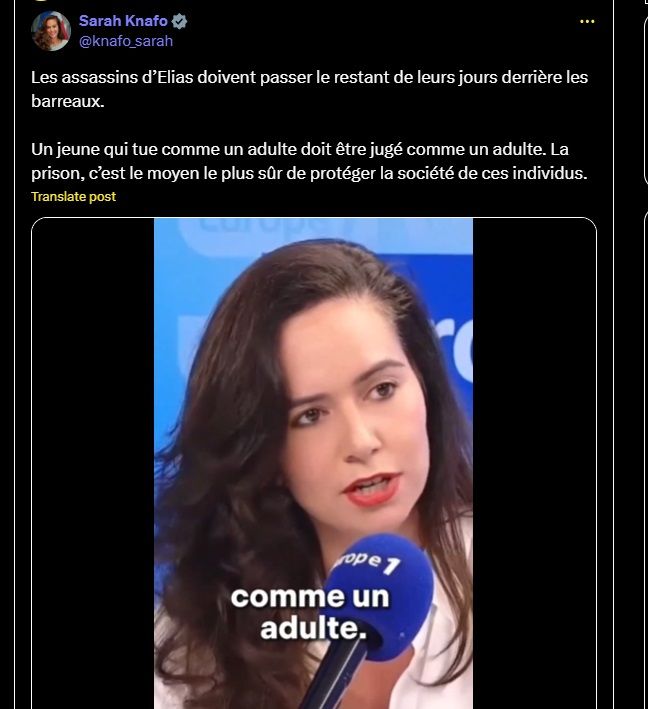Play the embedded Europe 1 video
Screen dimensions: 648x709
coord(313,460)
